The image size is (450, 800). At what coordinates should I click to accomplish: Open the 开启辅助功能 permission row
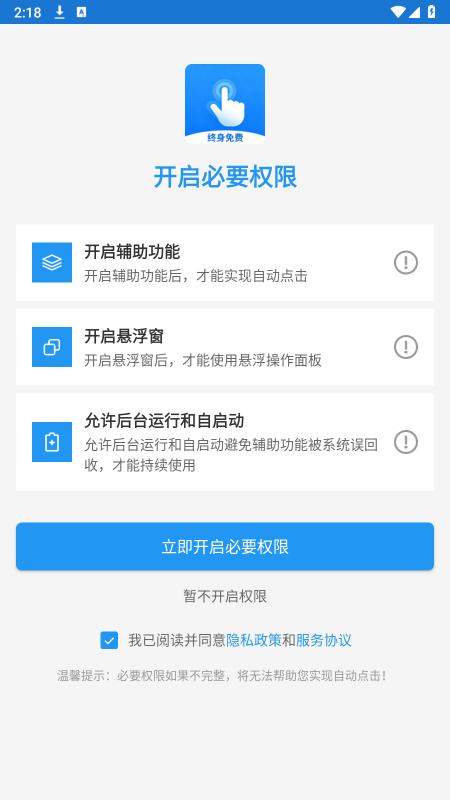point(224,263)
